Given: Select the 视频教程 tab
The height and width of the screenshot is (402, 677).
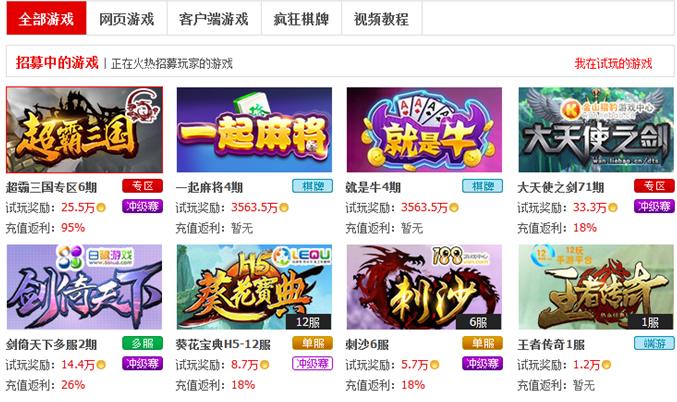Looking at the screenshot, I should [x=379, y=18].
